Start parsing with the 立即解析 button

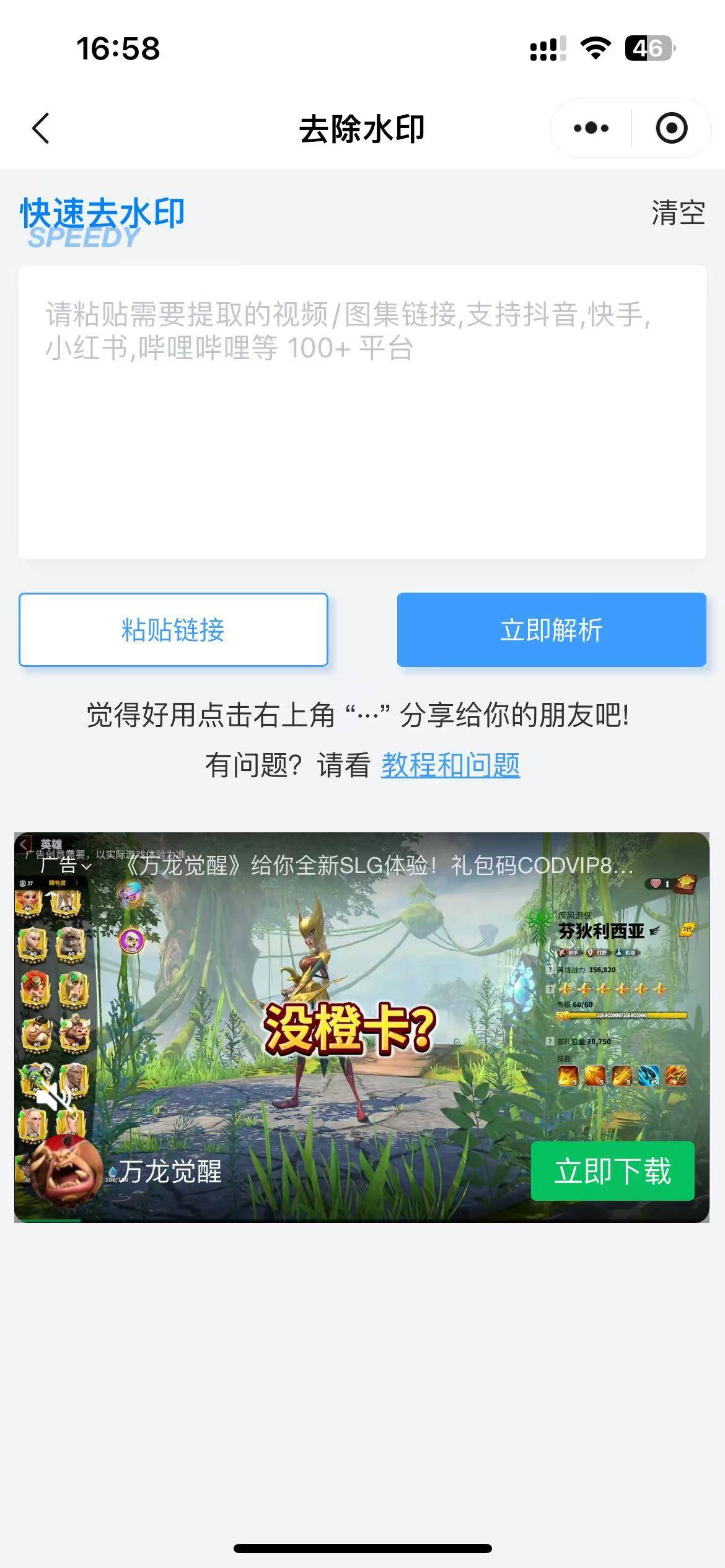(x=551, y=630)
